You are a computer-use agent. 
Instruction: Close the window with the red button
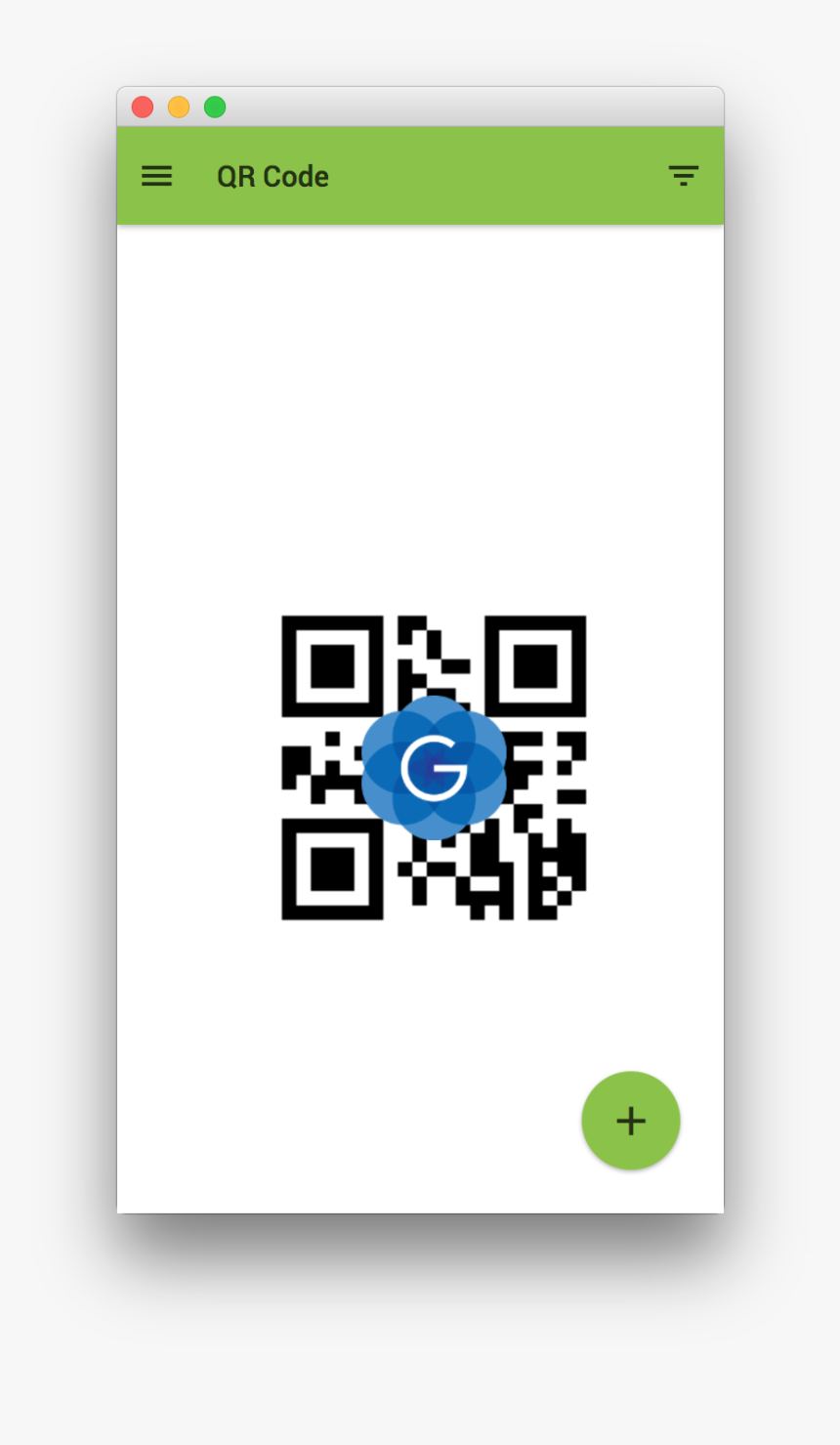[x=143, y=107]
